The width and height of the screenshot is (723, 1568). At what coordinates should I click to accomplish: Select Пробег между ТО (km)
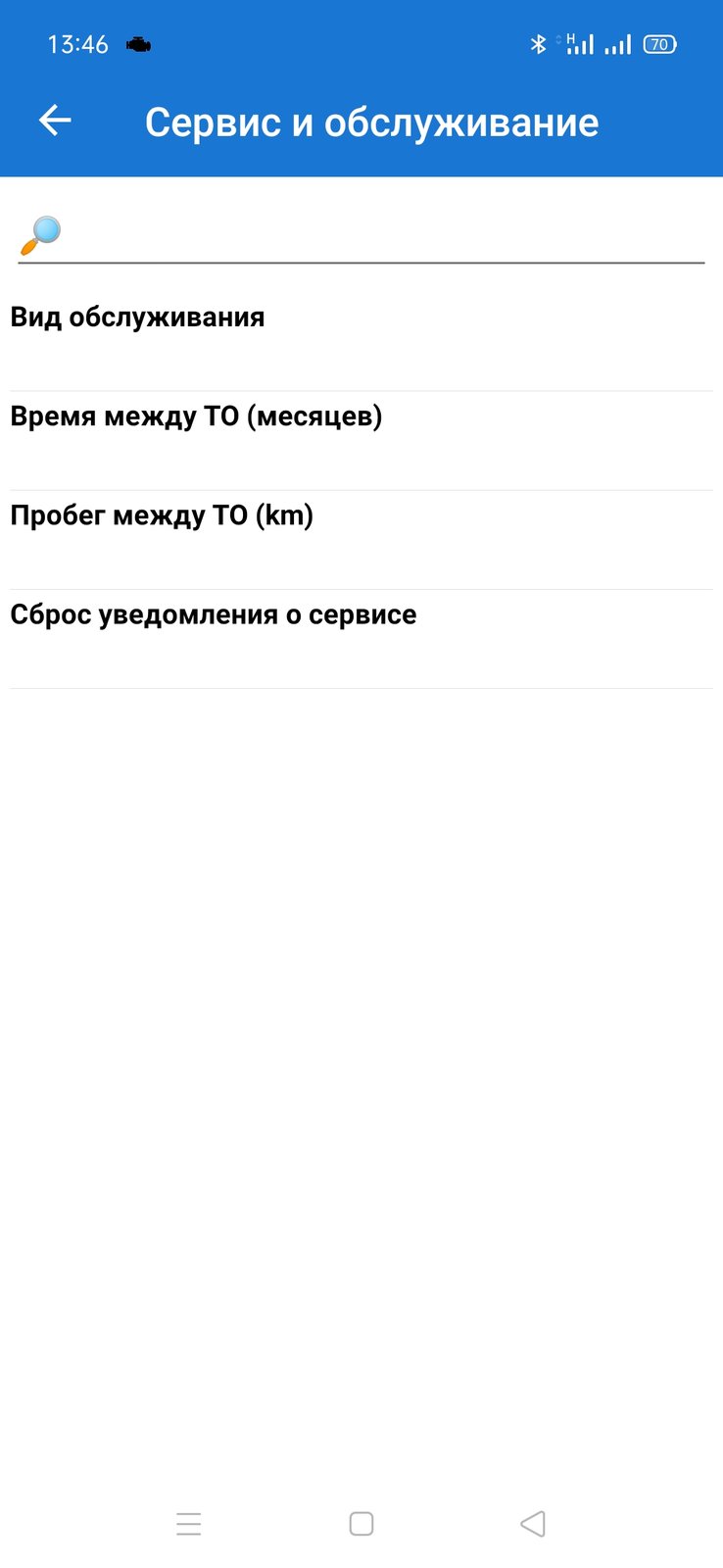pyautogui.click(x=361, y=540)
